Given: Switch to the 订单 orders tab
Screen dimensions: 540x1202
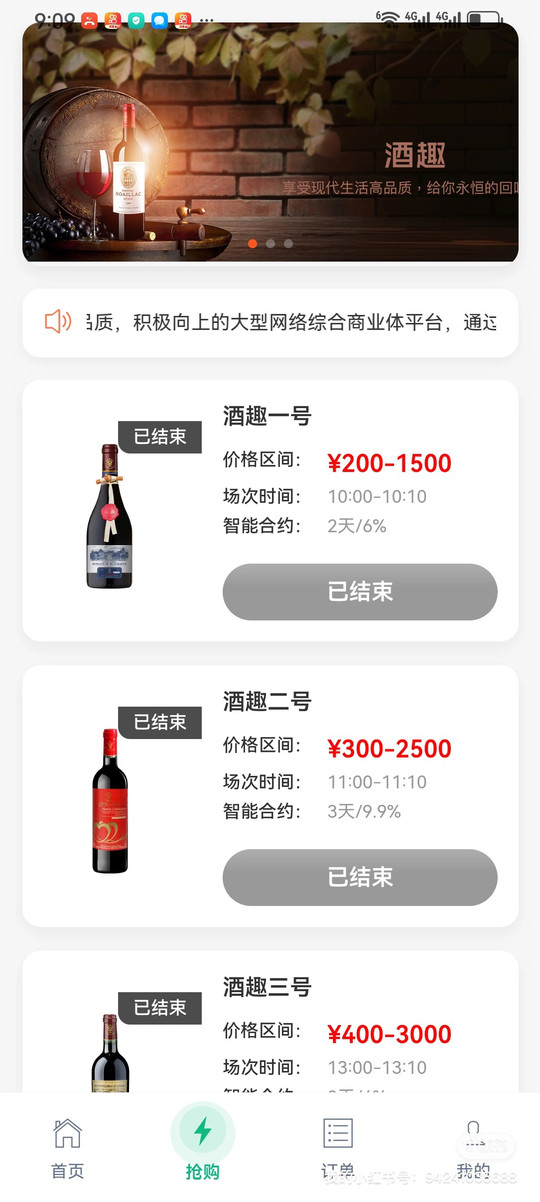Looking at the screenshot, I should [338, 1149].
